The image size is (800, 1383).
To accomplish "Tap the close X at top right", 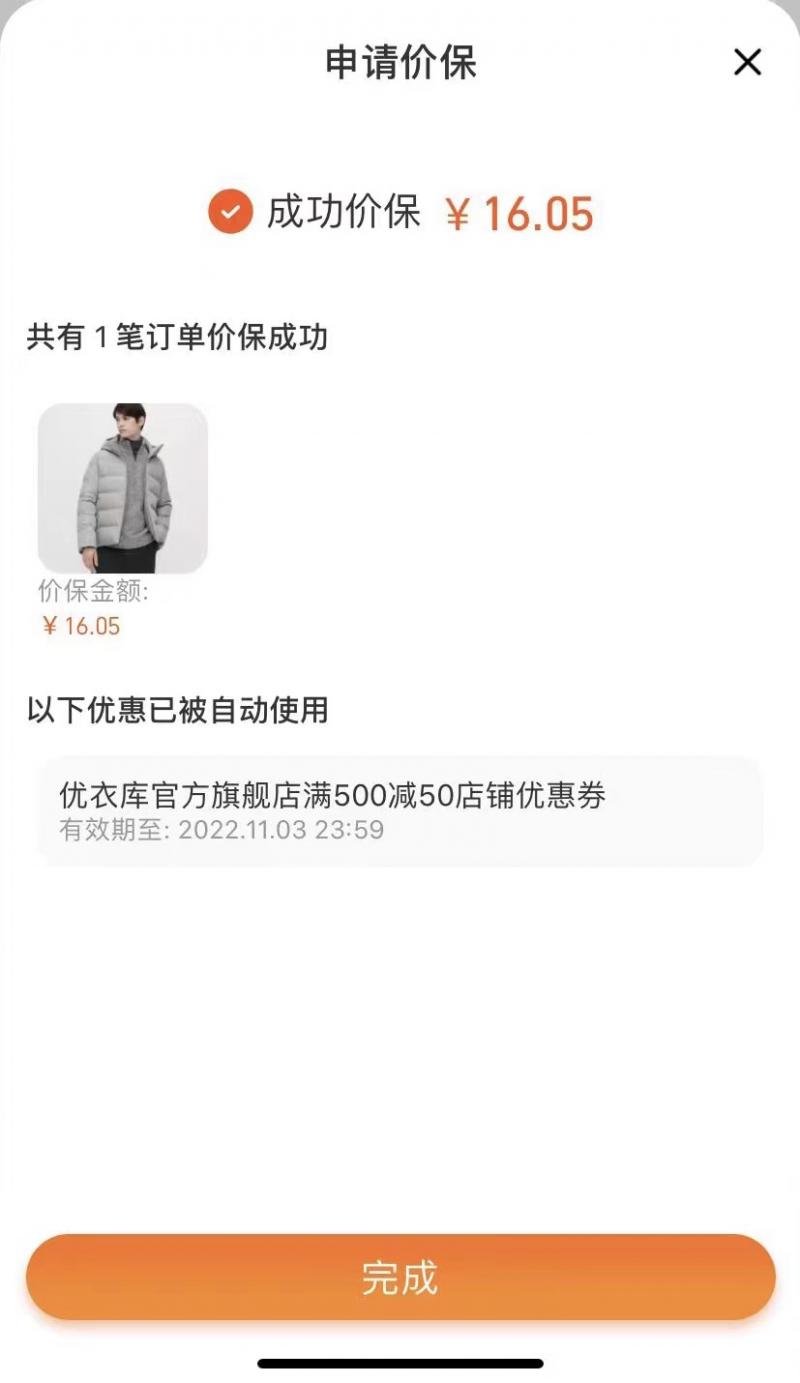I will [747, 62].
